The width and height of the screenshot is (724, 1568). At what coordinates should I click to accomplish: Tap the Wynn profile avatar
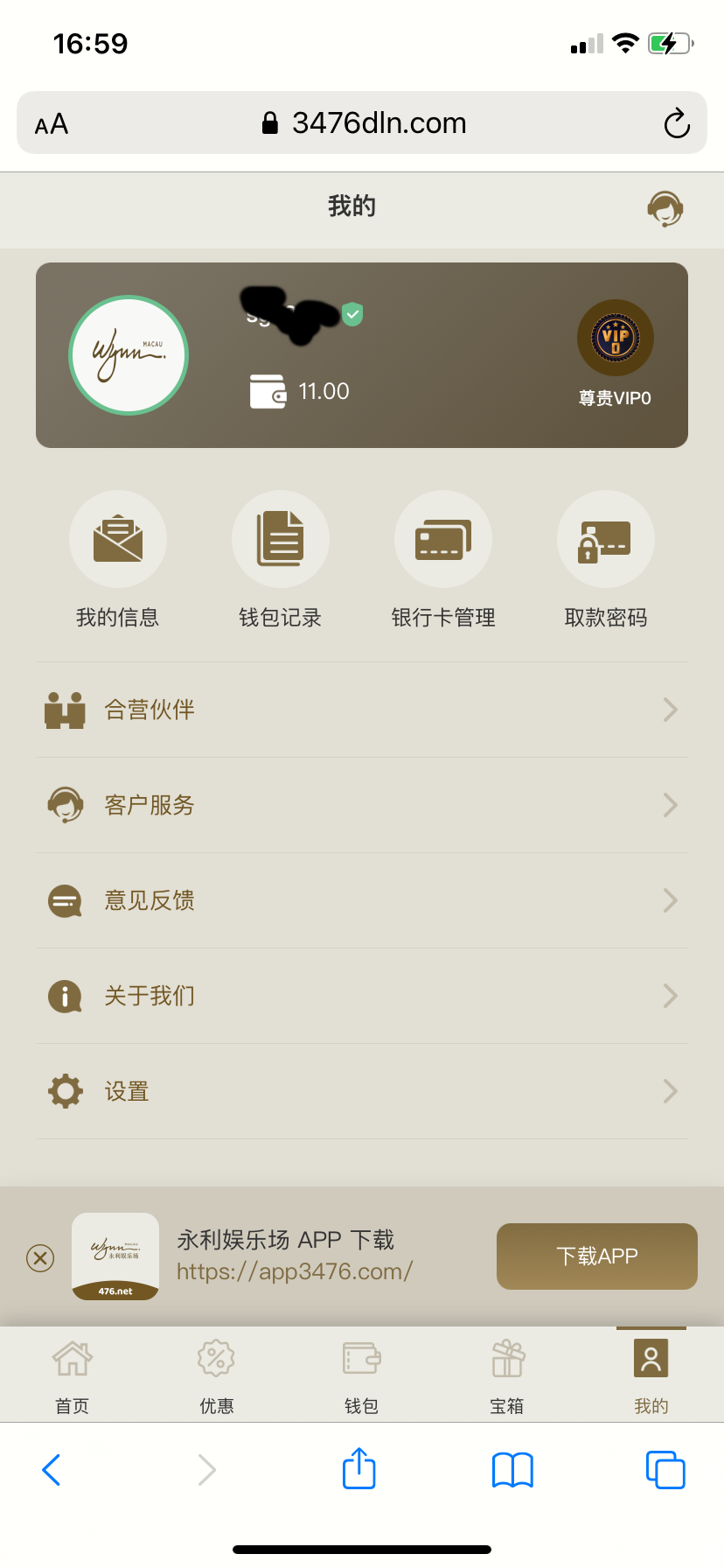tap(129, 355)
